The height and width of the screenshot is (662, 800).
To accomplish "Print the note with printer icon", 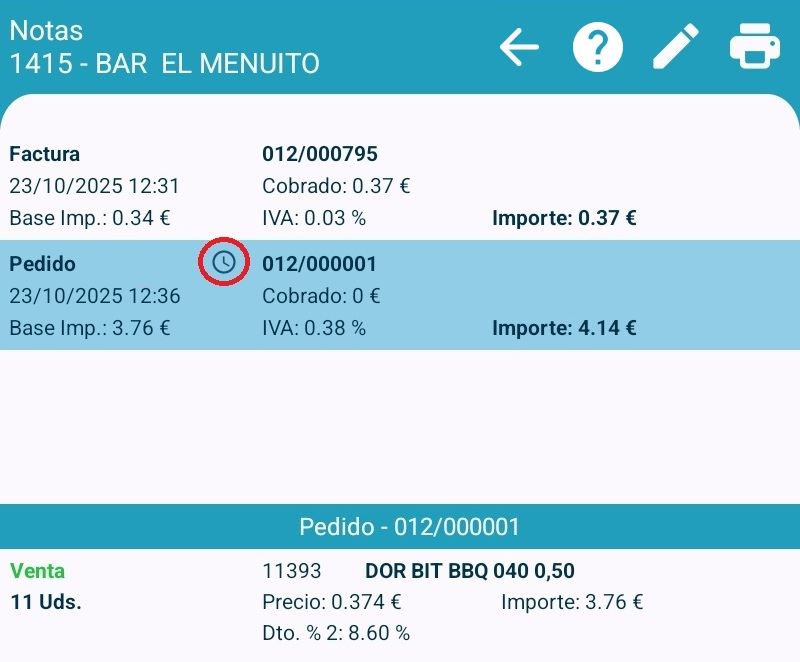I will coord(754,47).
